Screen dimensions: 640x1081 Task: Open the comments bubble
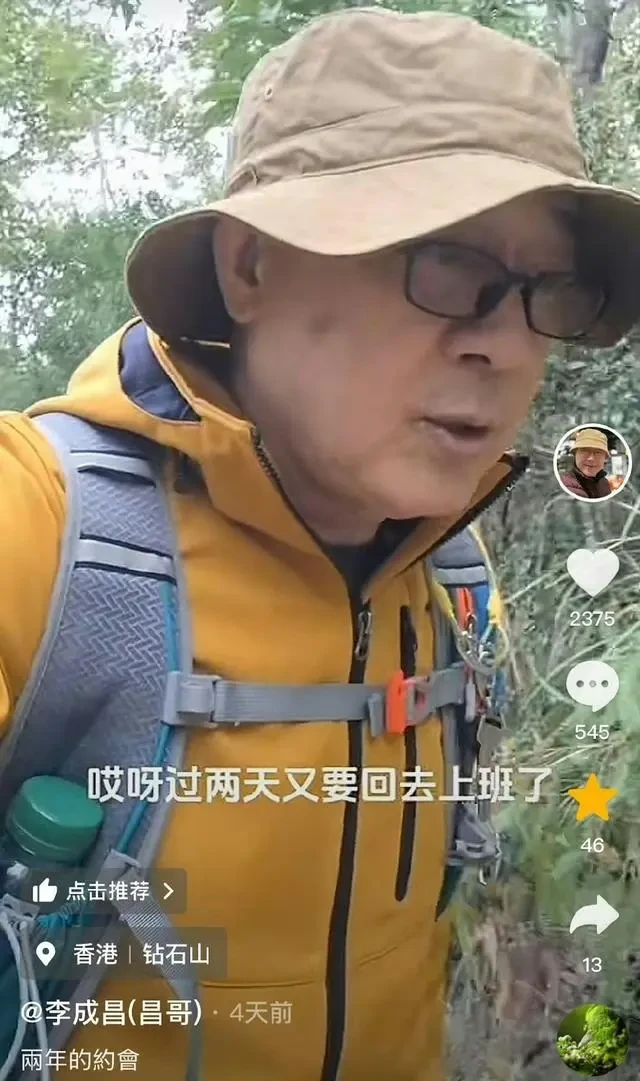(592, 686)
